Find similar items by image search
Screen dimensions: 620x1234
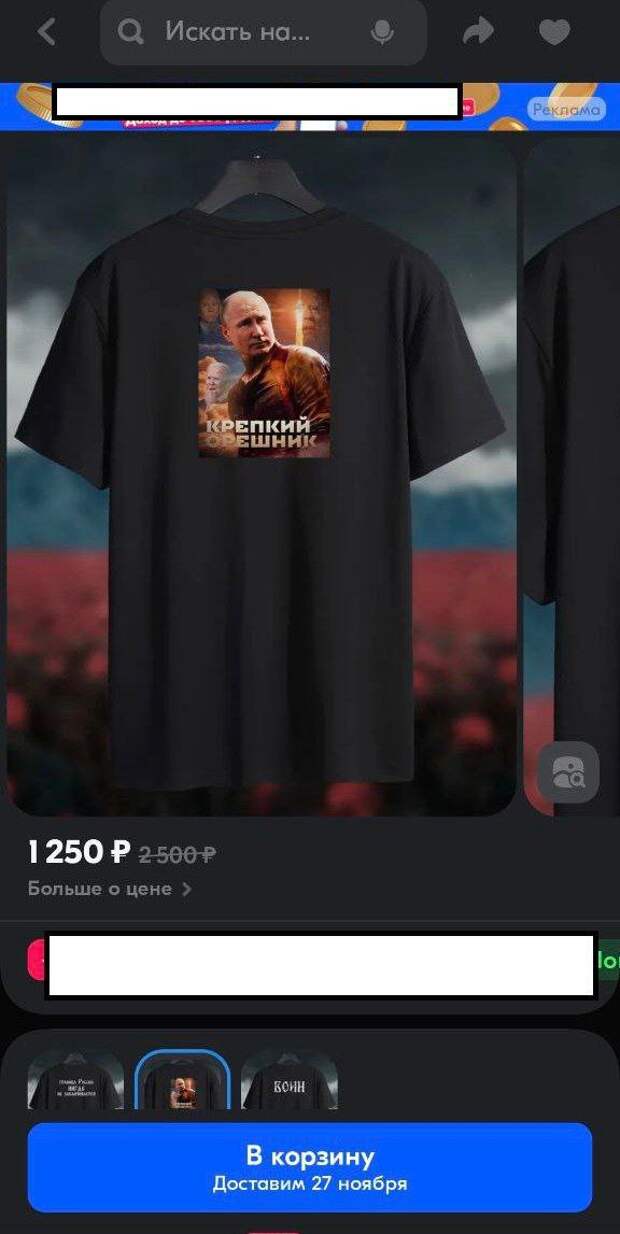pyautogui.click(x=569, y=772)
